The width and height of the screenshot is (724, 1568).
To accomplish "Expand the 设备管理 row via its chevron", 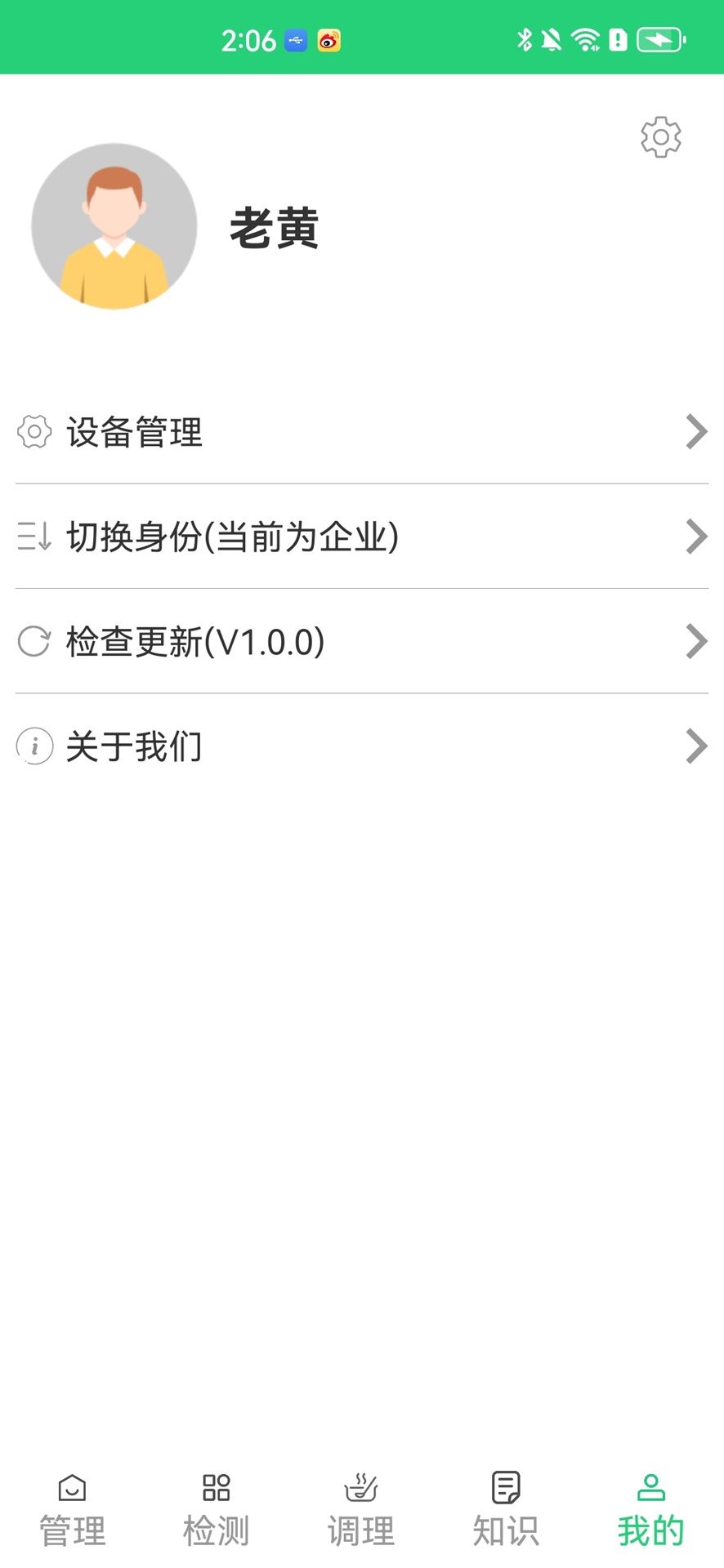I will [695, 432].
